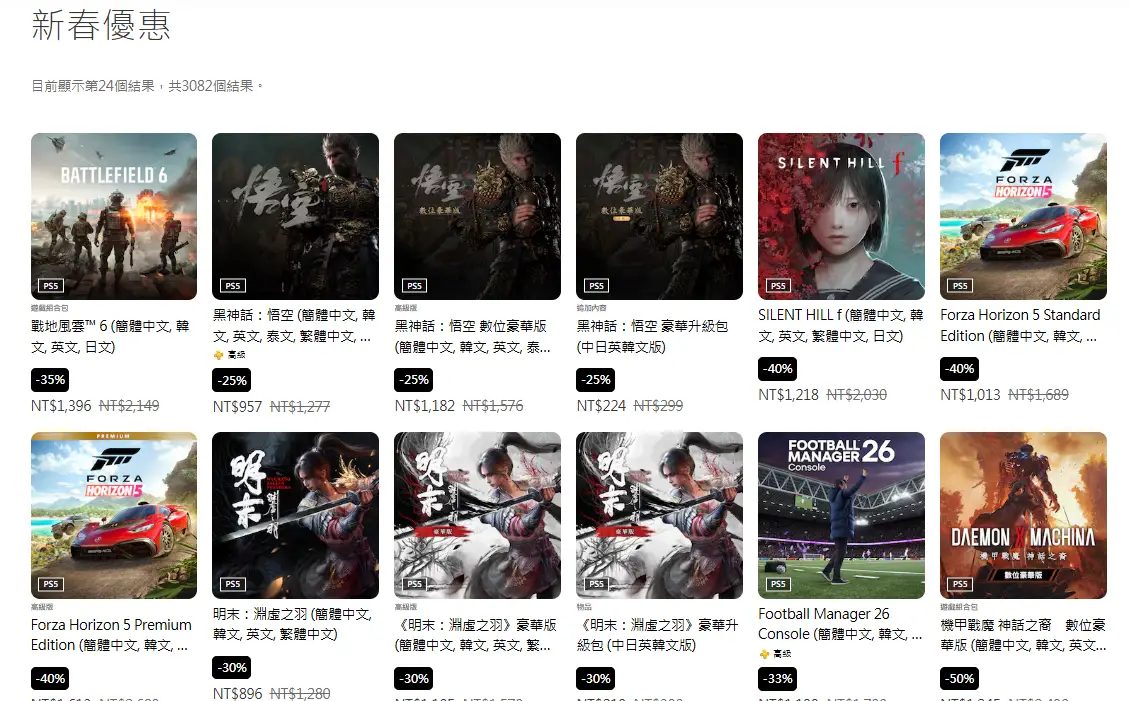The image size is (1130, 701).
Task: Open 《明末:淵虛之羽》豪華升級包 card
Action: pyautogui.click(x=660, y=515)
